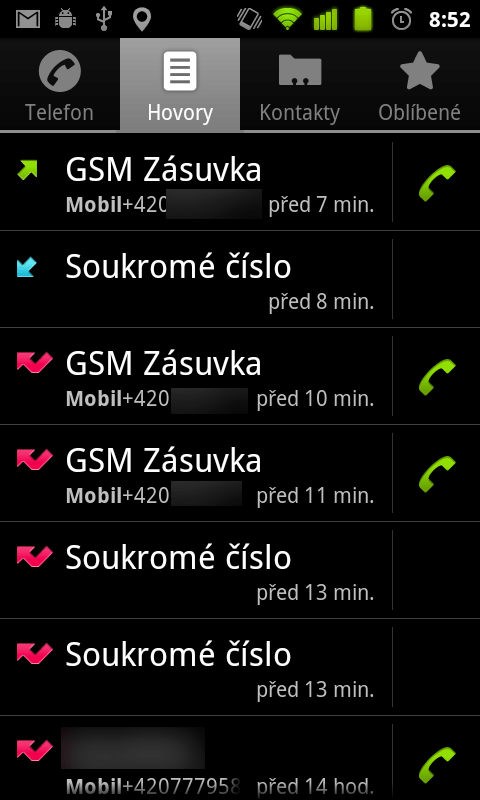Viewport: 480px width, 800px height.
Task: View missed GSM Zásuvka call from 11 min. ago
Action: click(196, 473)
